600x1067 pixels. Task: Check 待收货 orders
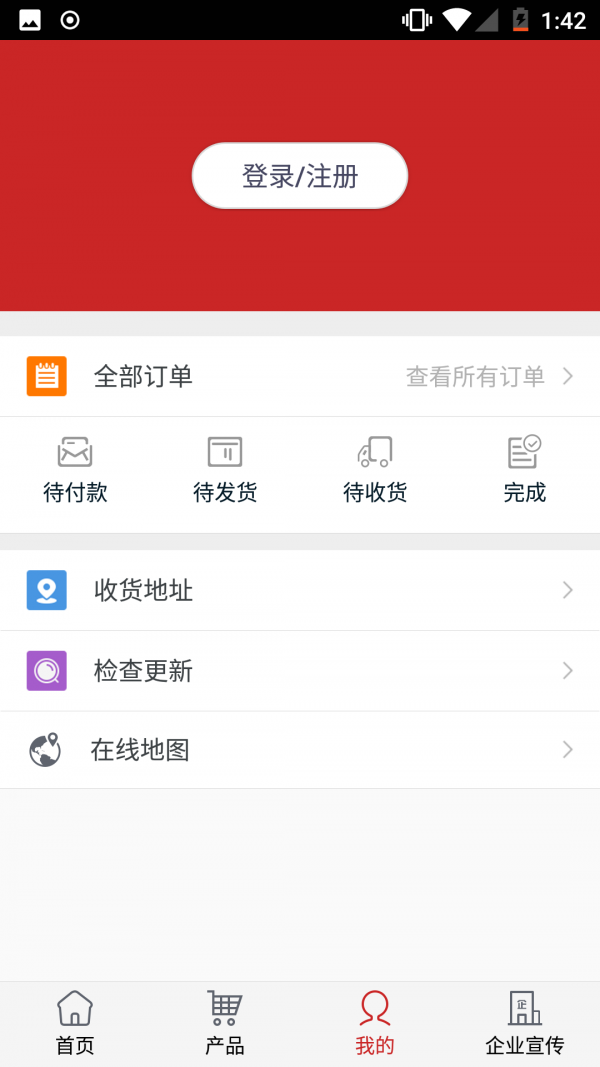375,469
